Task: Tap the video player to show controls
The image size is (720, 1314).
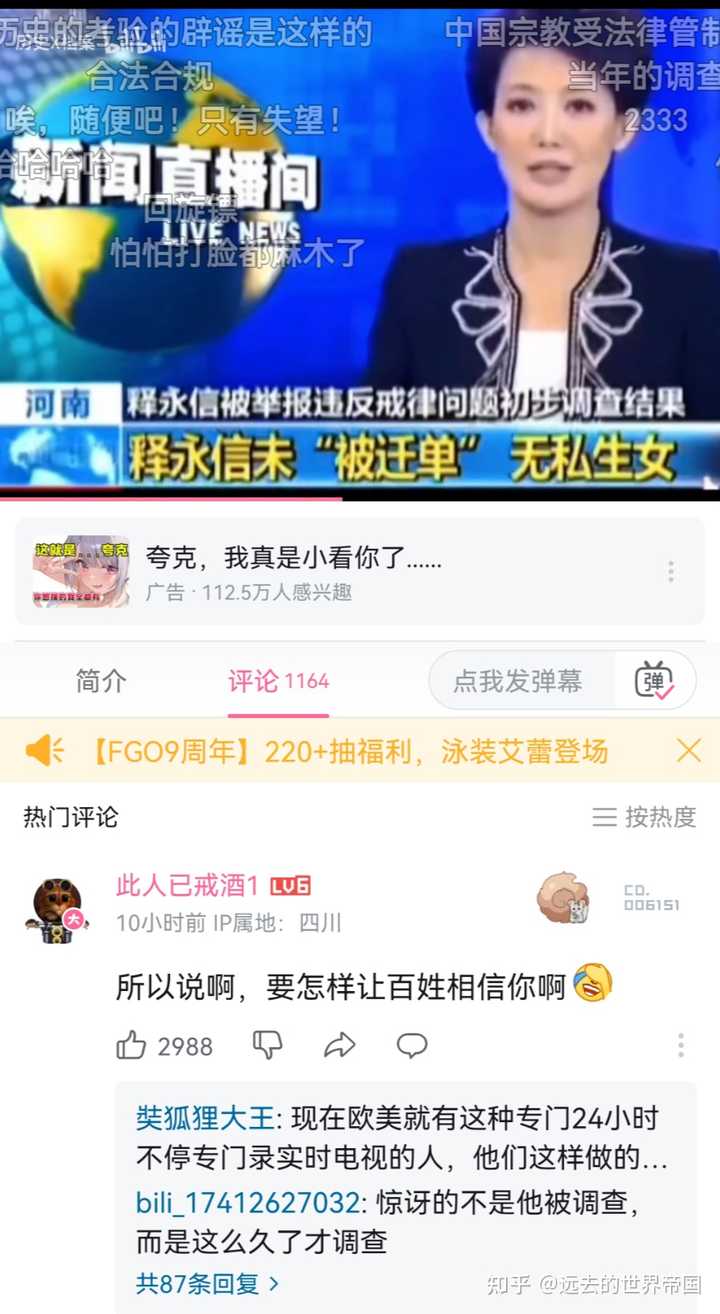Action: pos(360,250)
